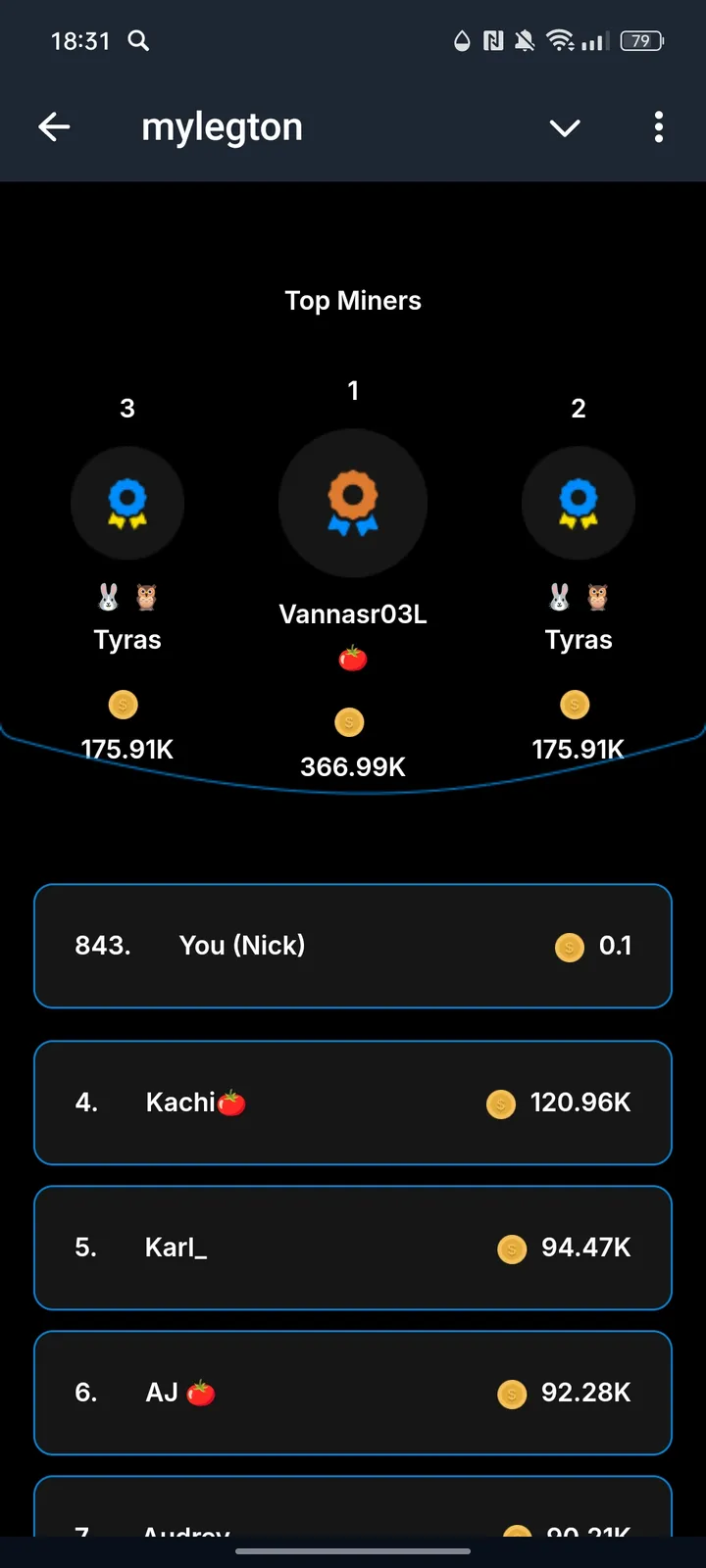This screenshot has height=1568, width=706.
Task: Expand the mylegton dropdown chevron
Action: (x=565, y=127)
